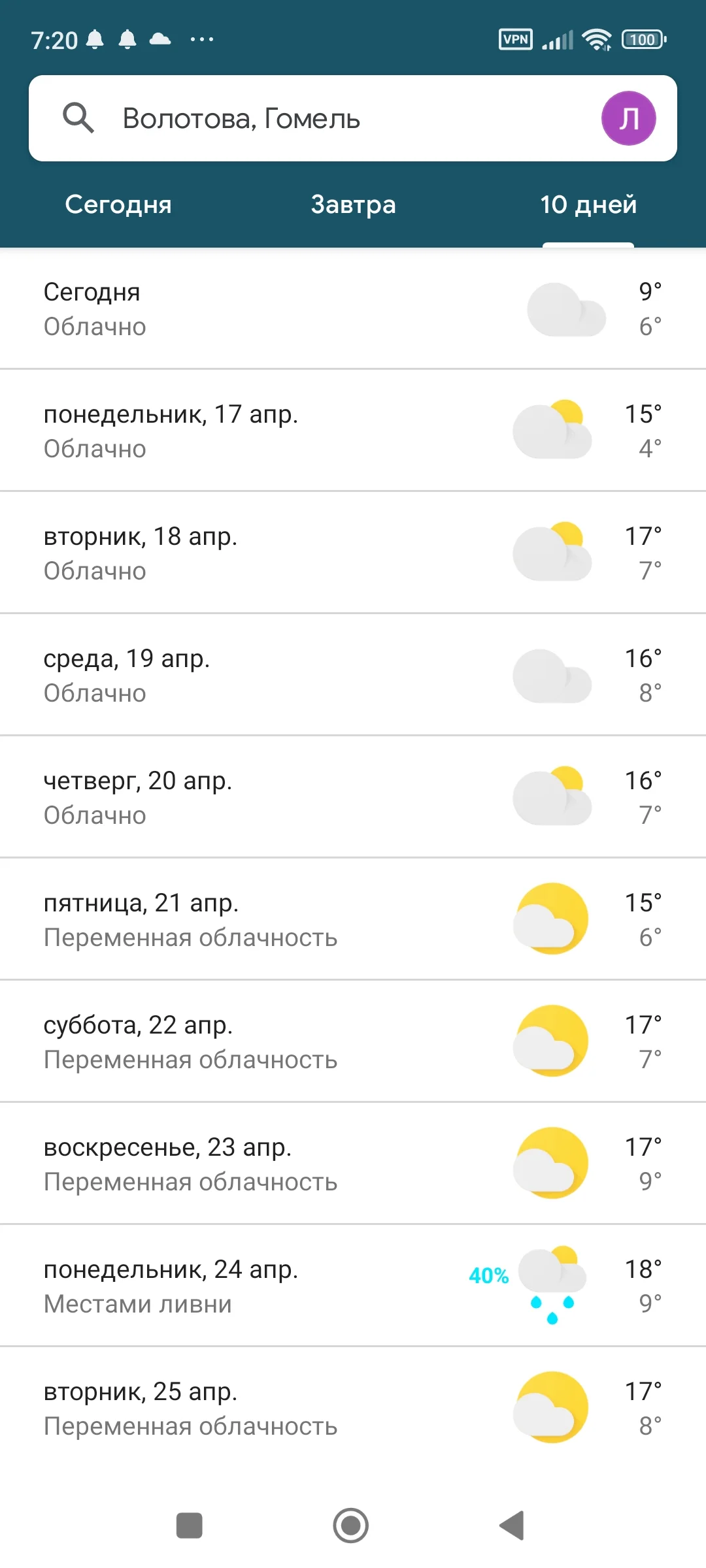Expand the Сегодня forecast row
This screenshot has height=1568, width=706.
353,309
